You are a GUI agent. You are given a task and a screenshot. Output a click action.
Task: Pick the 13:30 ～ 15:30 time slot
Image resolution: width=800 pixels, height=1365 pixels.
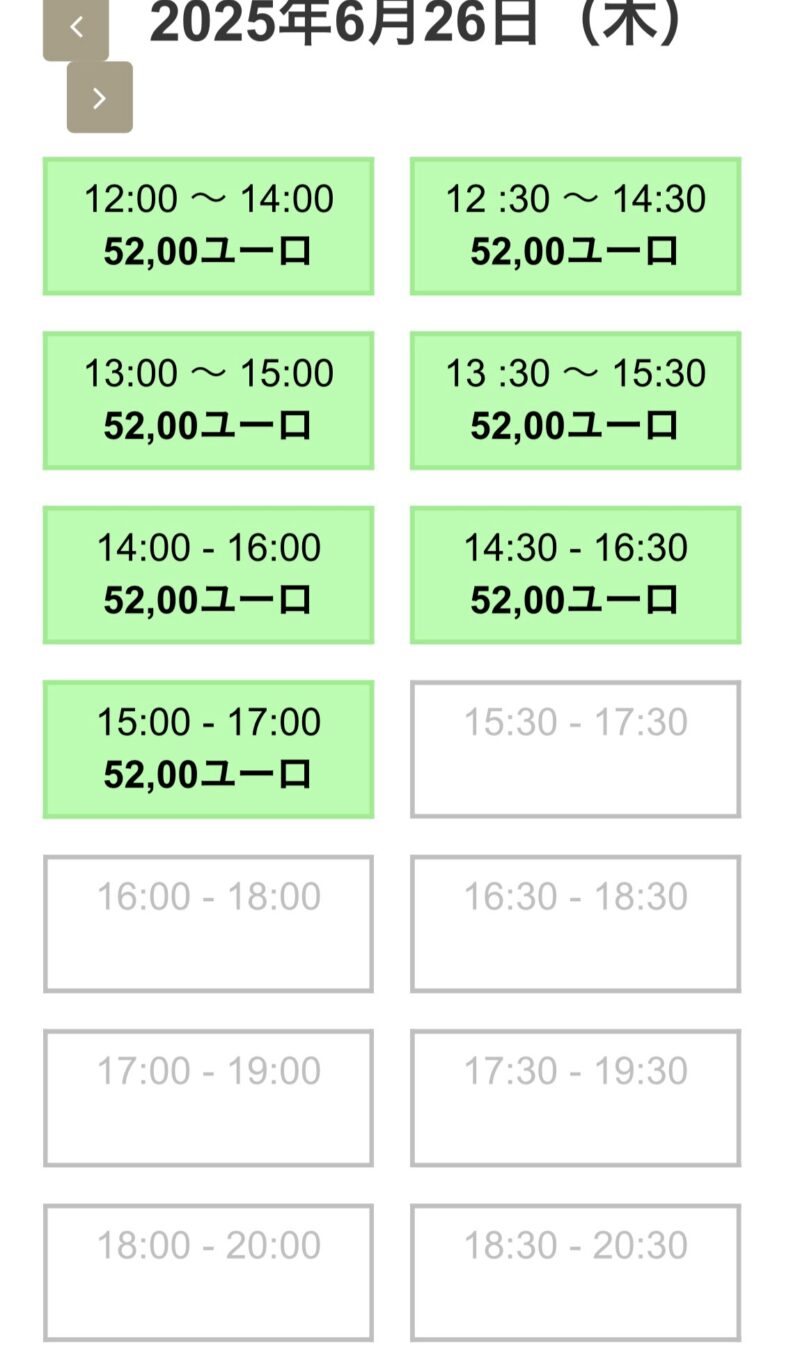coord(575,400)
